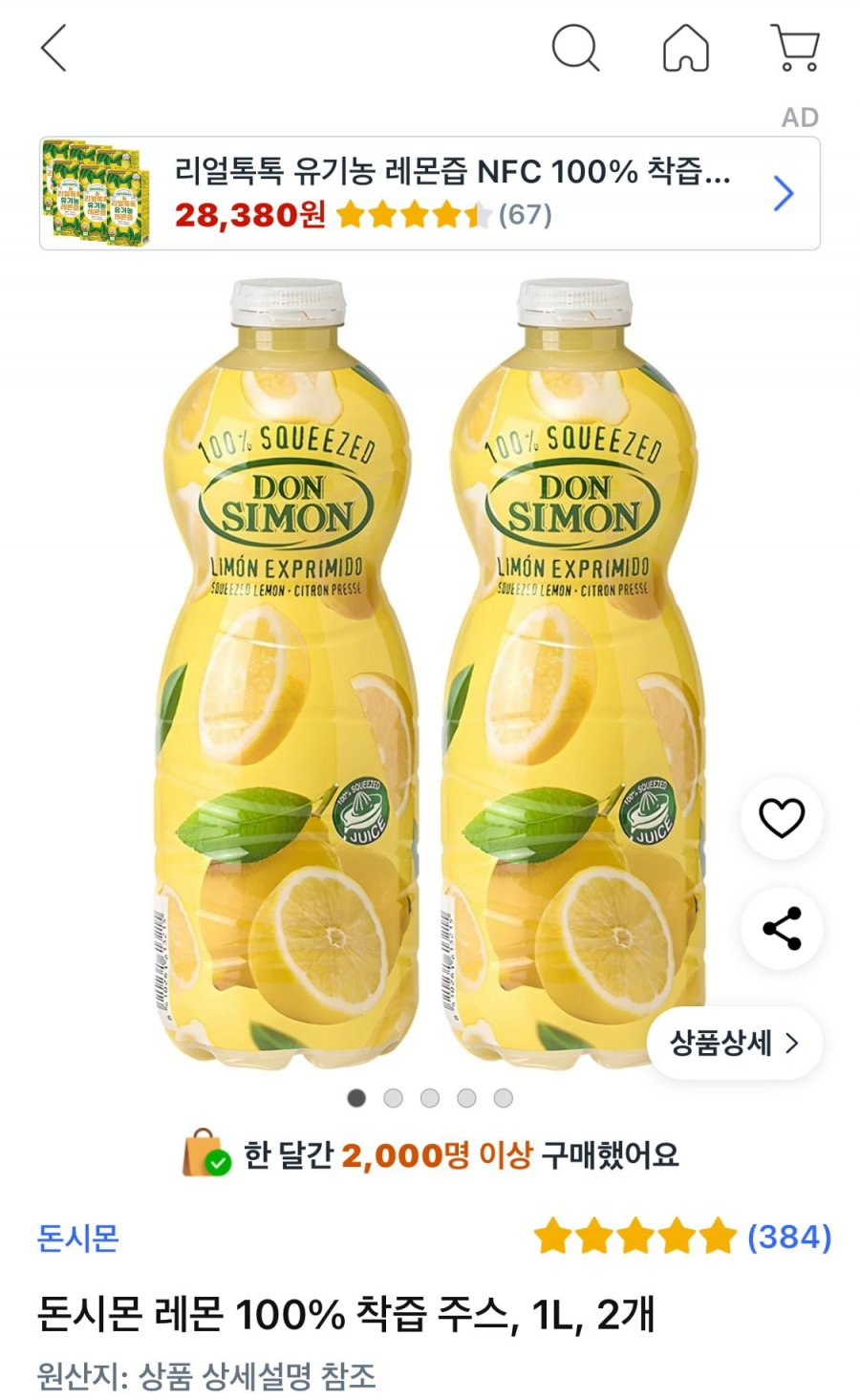This screenshot has height=1400, width=860.
Task: Open 상품상세 product details
Action: click(734, 1043)
